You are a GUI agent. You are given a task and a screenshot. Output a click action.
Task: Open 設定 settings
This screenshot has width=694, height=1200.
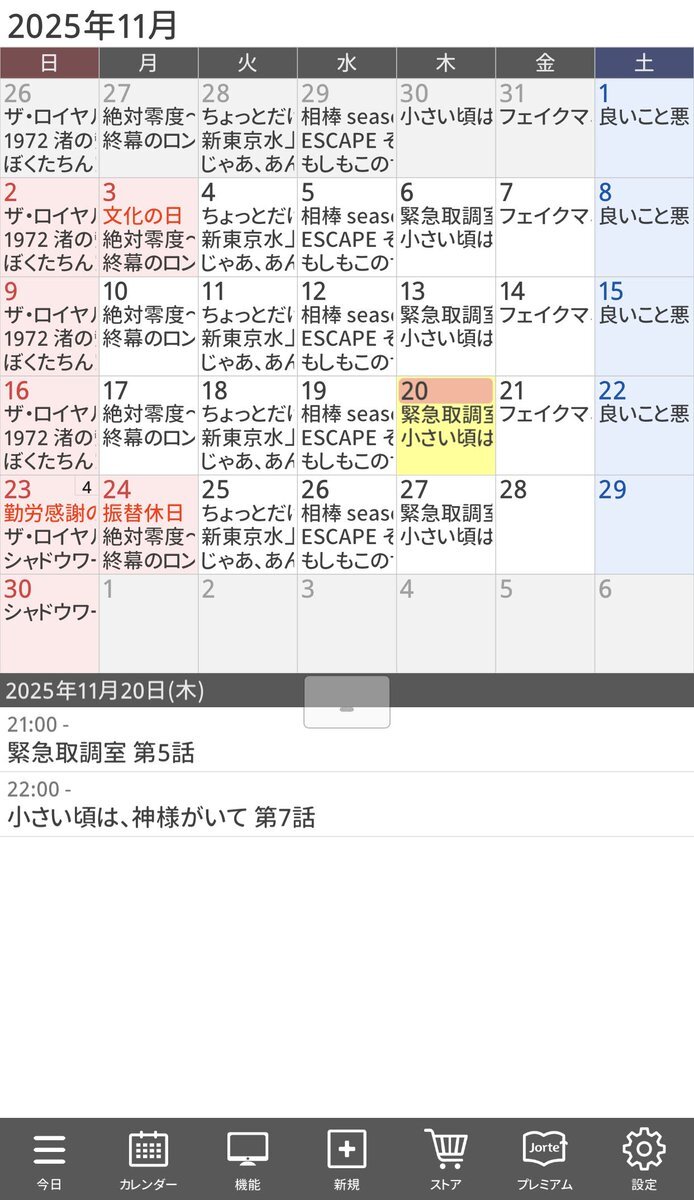[x=644, y=1158]
